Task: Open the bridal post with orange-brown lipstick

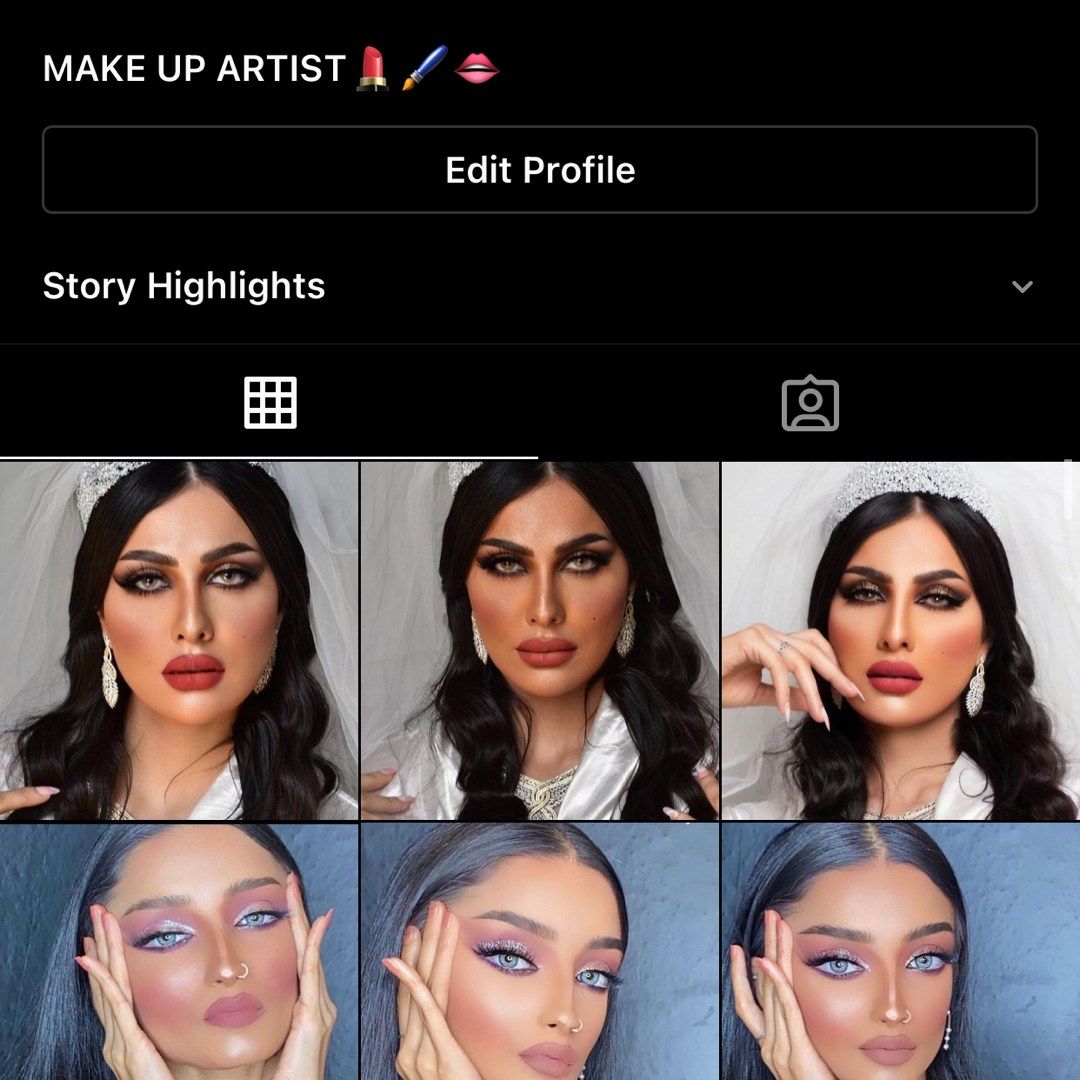Action: (540, 640)
